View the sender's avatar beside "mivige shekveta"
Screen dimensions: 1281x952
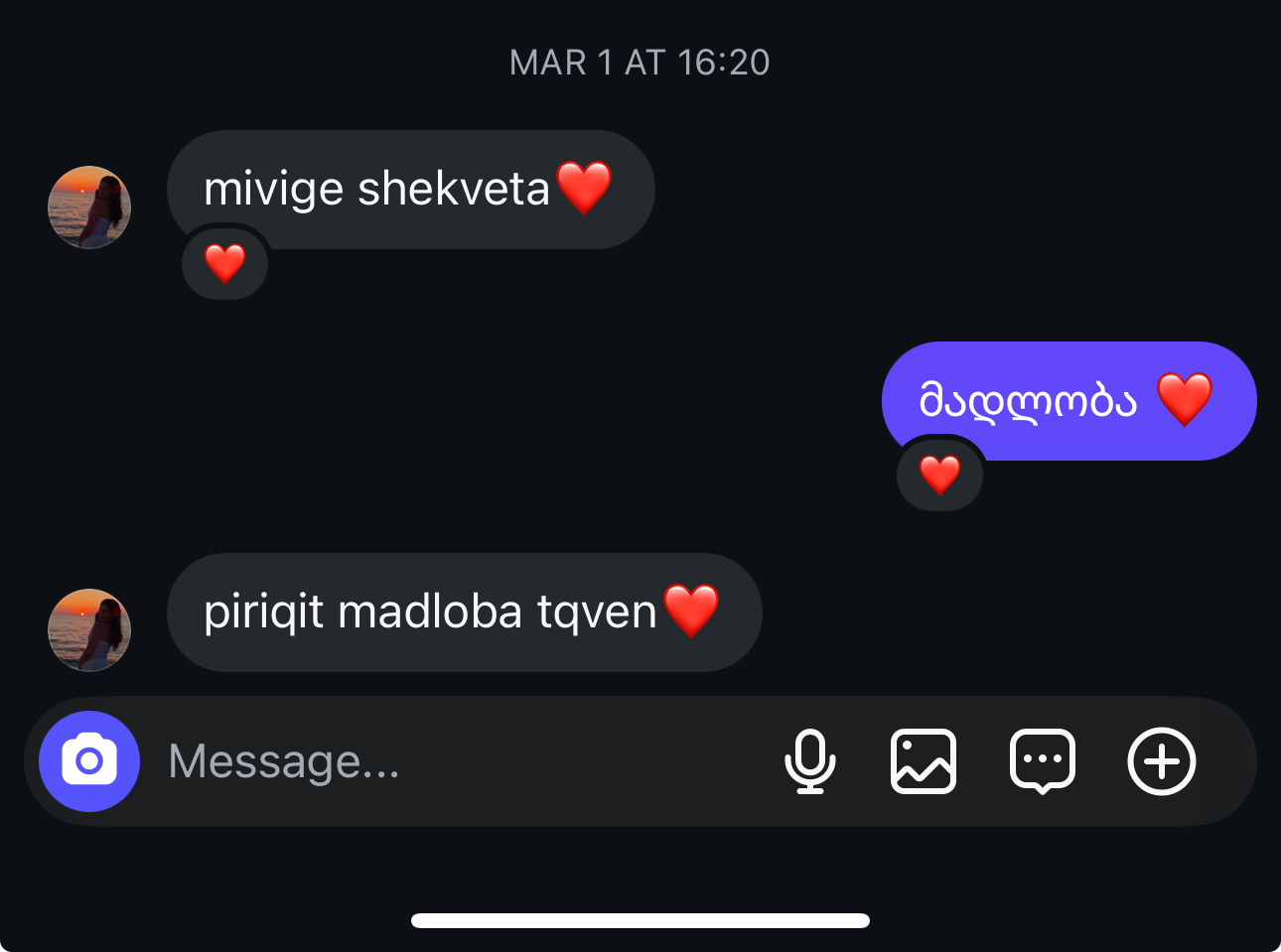89,207
